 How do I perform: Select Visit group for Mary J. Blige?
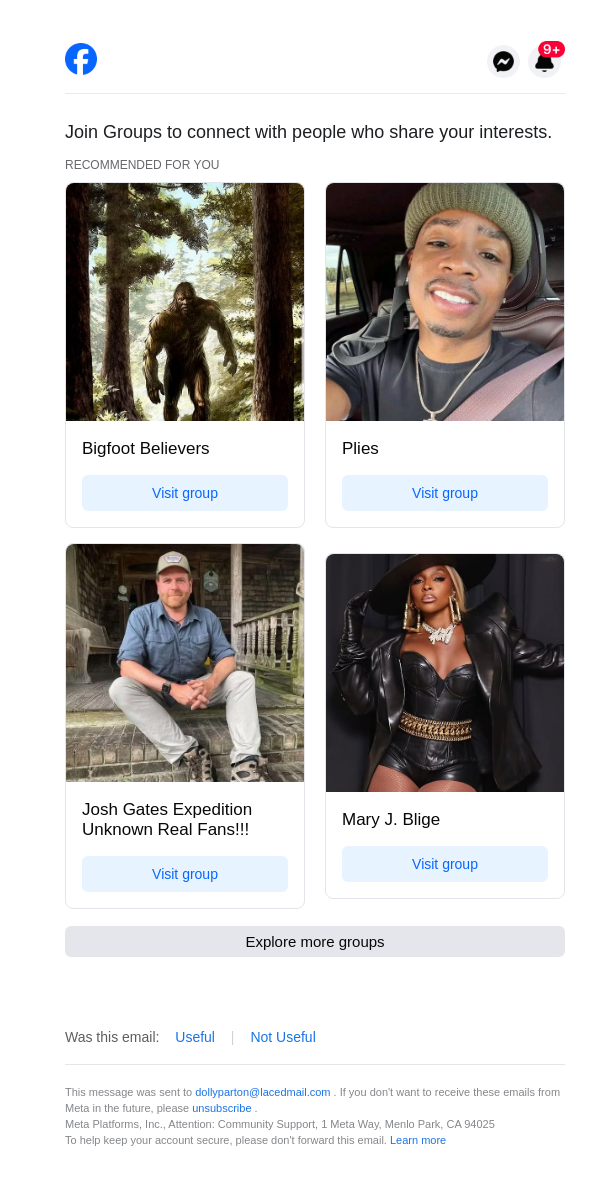[x=445, y=864]
